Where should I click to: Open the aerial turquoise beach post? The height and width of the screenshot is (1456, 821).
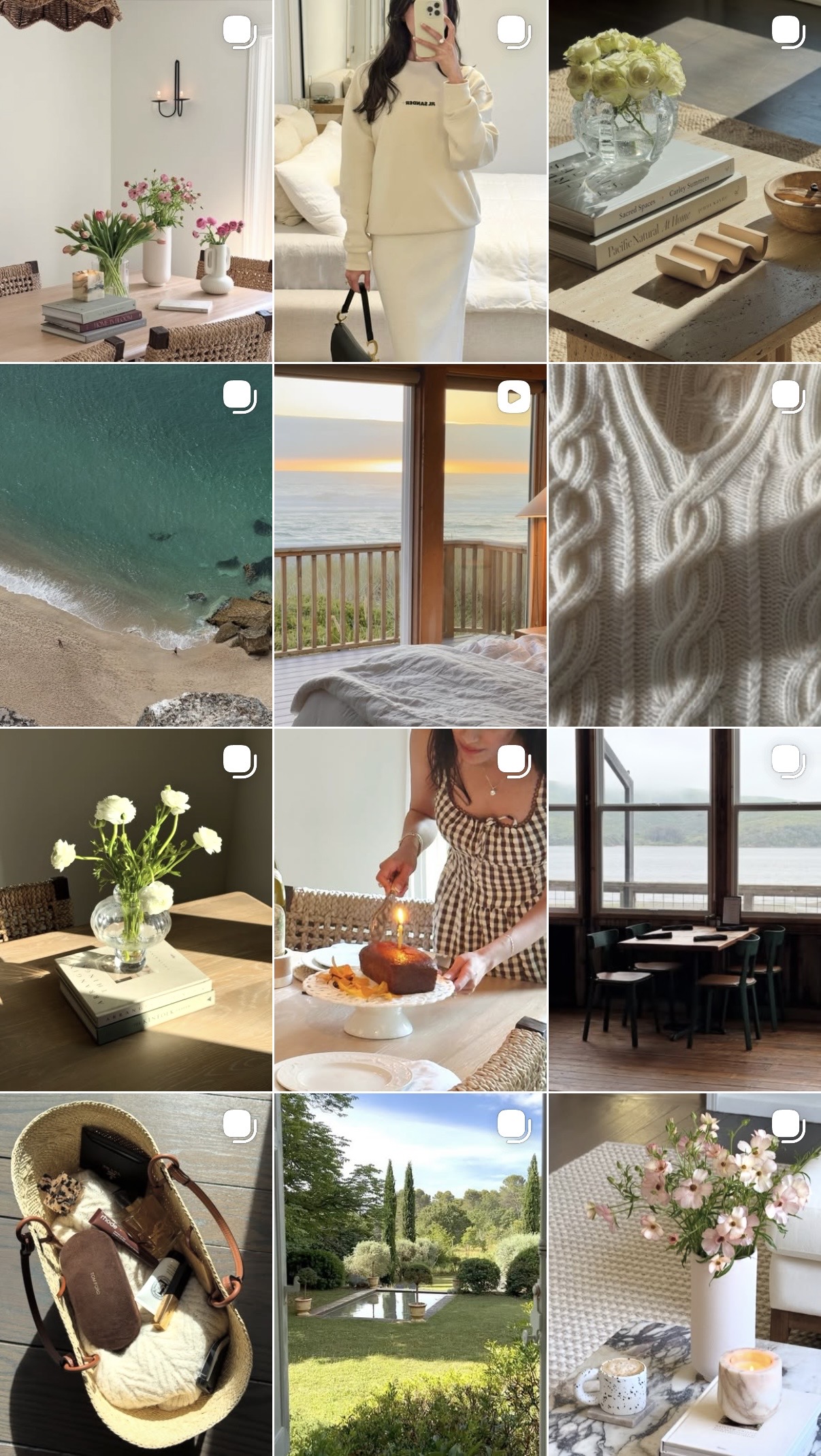click(136, 546)
